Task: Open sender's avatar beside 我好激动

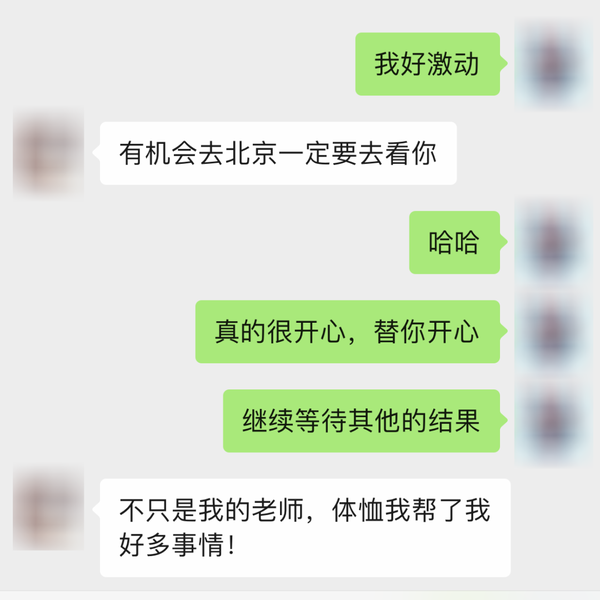Action: click(x=551, y=64)
